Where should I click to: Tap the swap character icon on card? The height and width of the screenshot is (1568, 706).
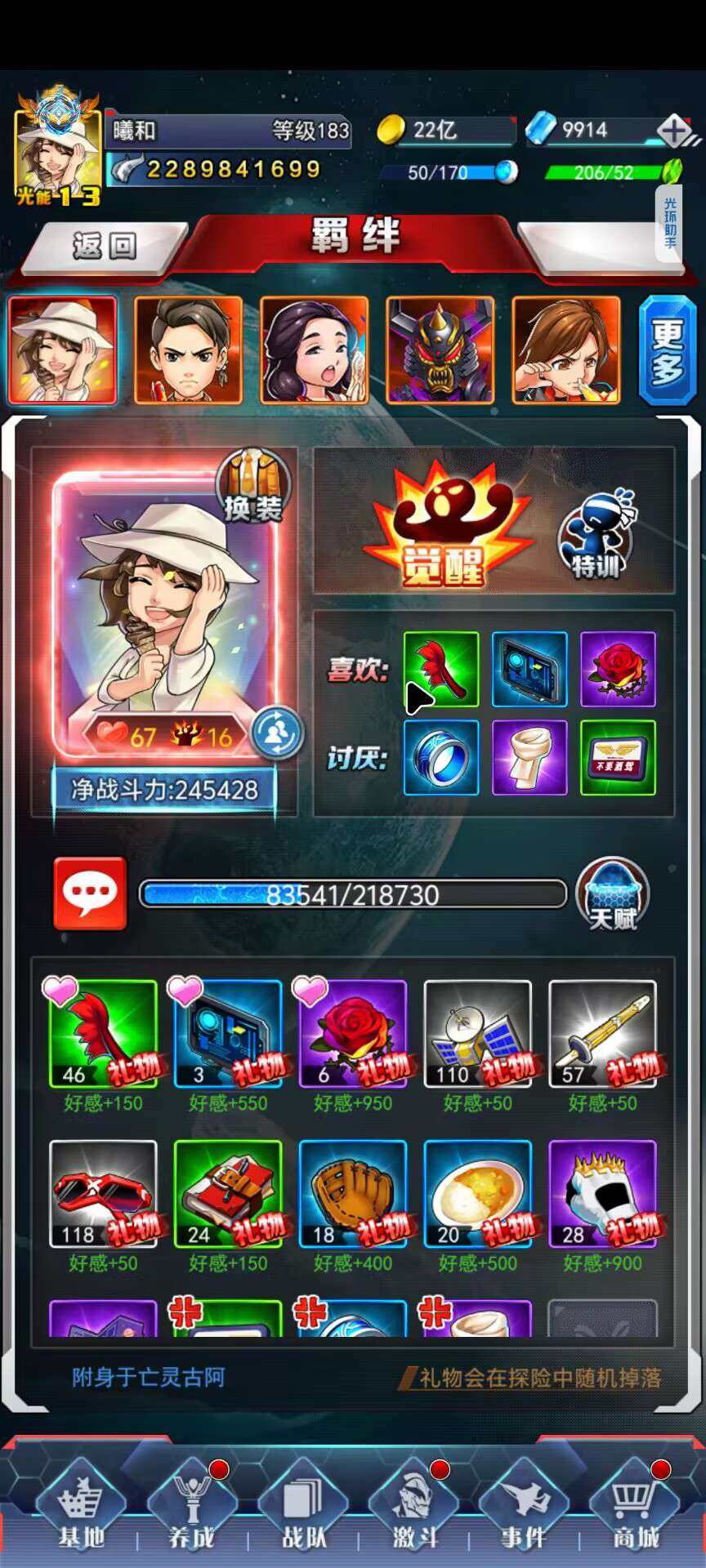click(x=276, y=733)
